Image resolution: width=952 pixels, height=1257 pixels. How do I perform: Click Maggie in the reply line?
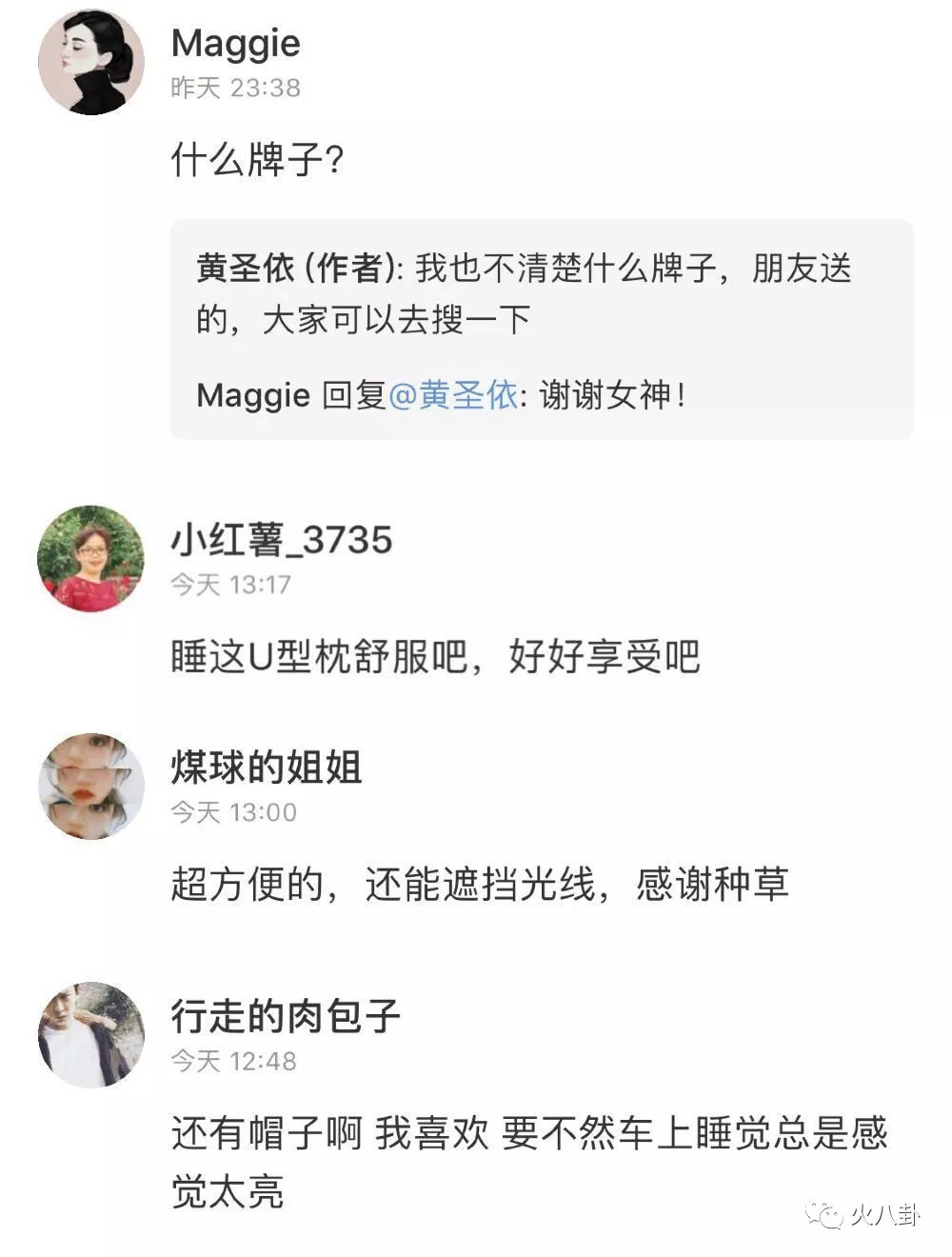(x=250, y=394)
